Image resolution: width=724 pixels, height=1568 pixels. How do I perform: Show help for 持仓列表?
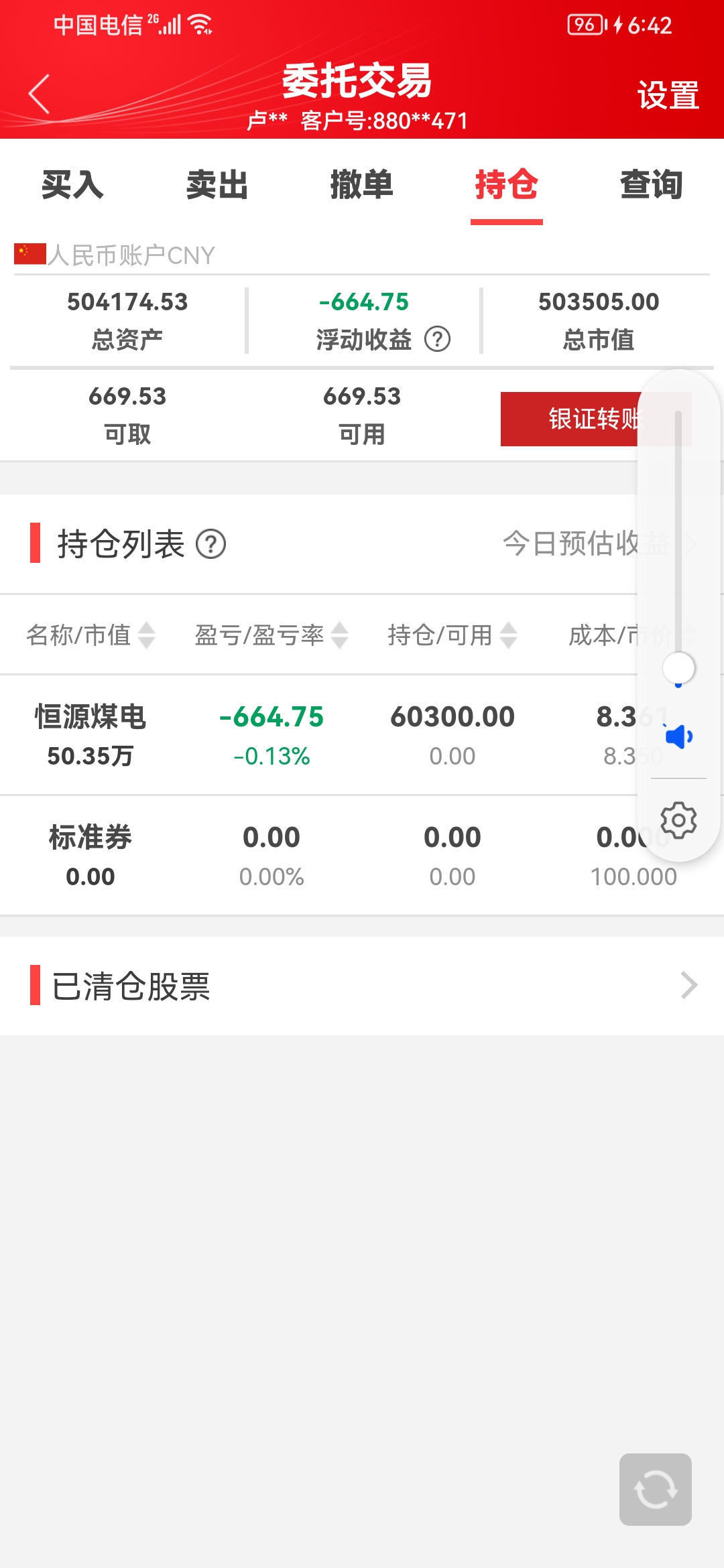point(210,544)
